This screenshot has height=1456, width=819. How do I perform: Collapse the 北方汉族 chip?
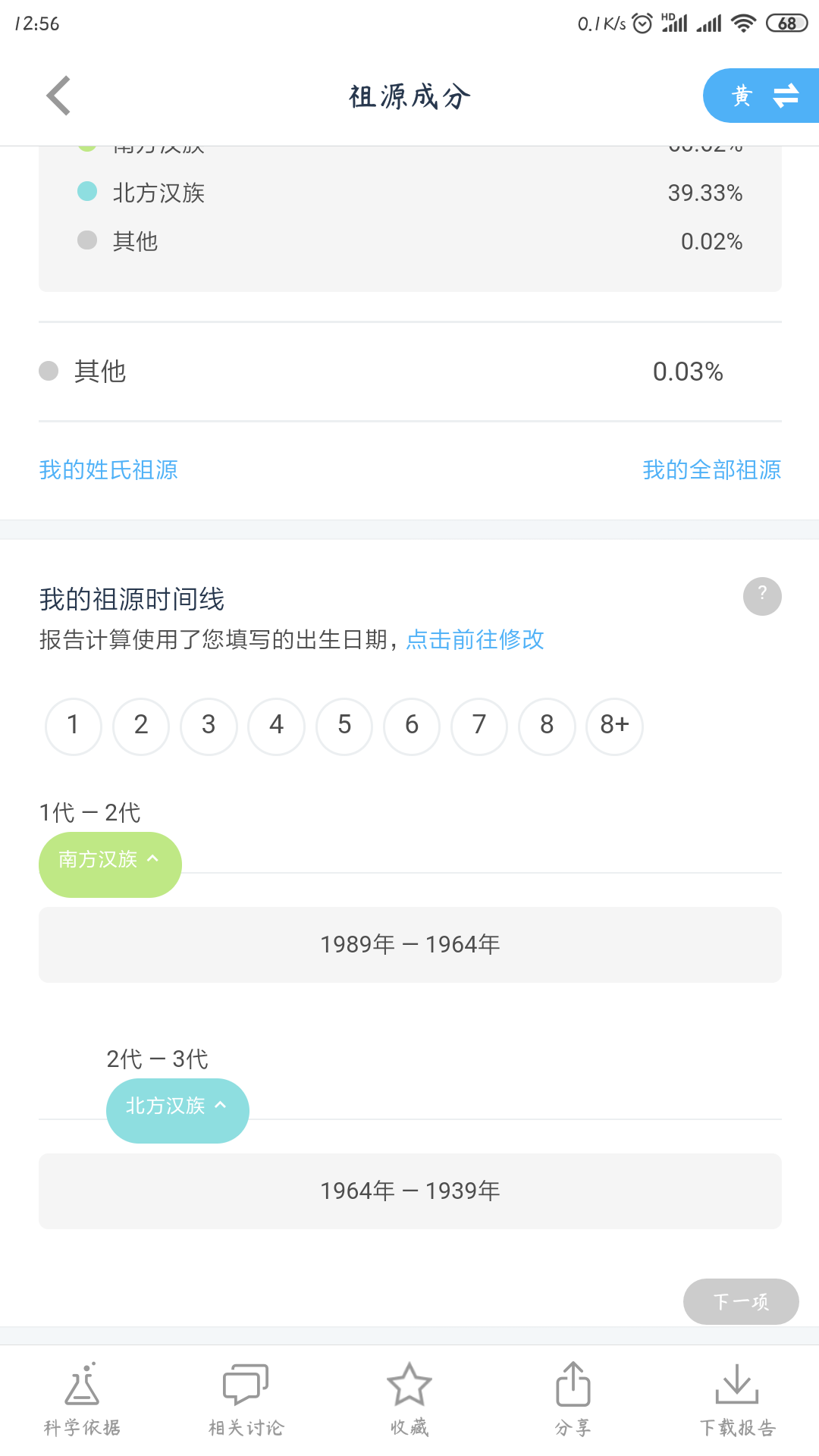tap(177, 1111)
